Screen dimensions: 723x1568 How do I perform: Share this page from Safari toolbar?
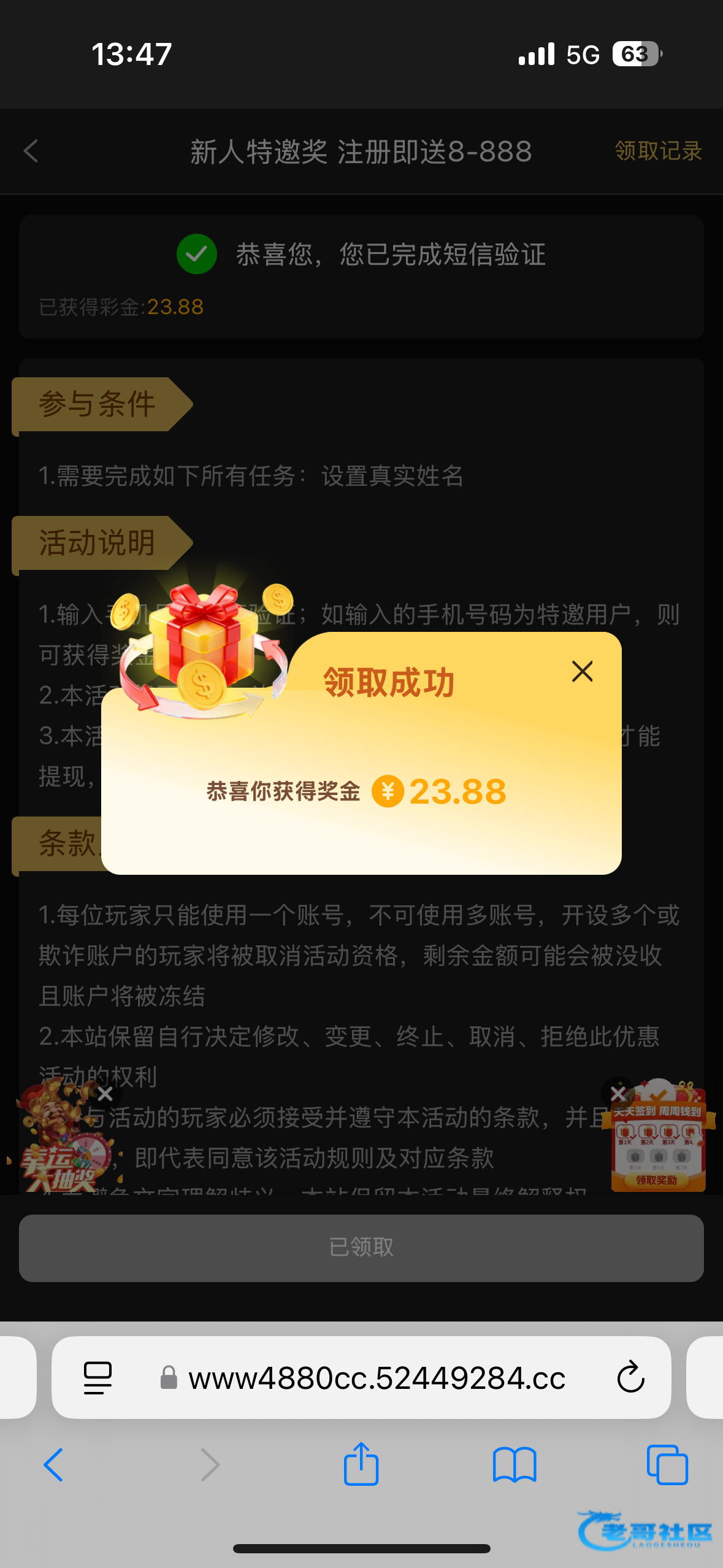click(361, 1465)
